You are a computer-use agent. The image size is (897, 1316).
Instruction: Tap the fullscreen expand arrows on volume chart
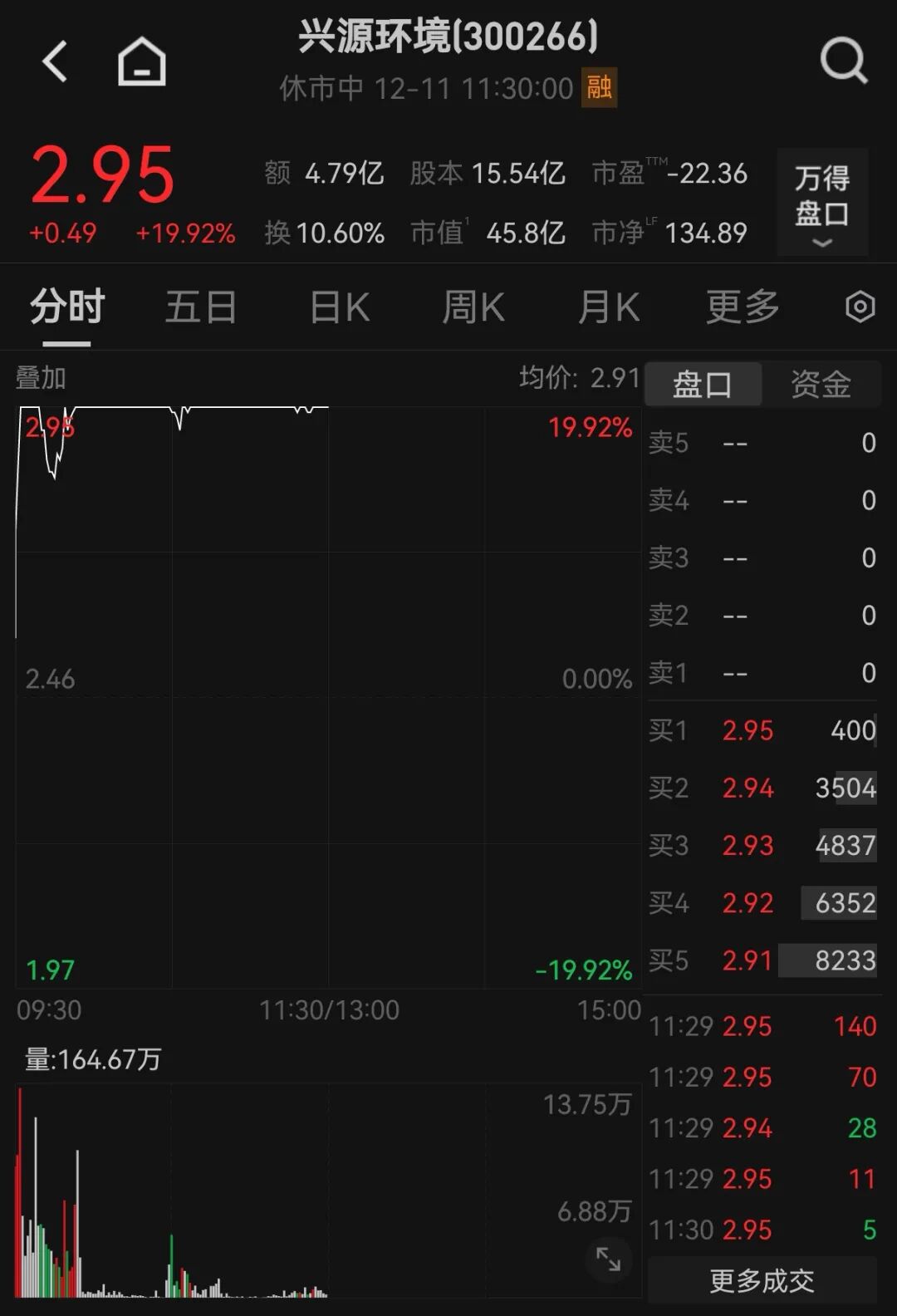[x=609, y=1260]
